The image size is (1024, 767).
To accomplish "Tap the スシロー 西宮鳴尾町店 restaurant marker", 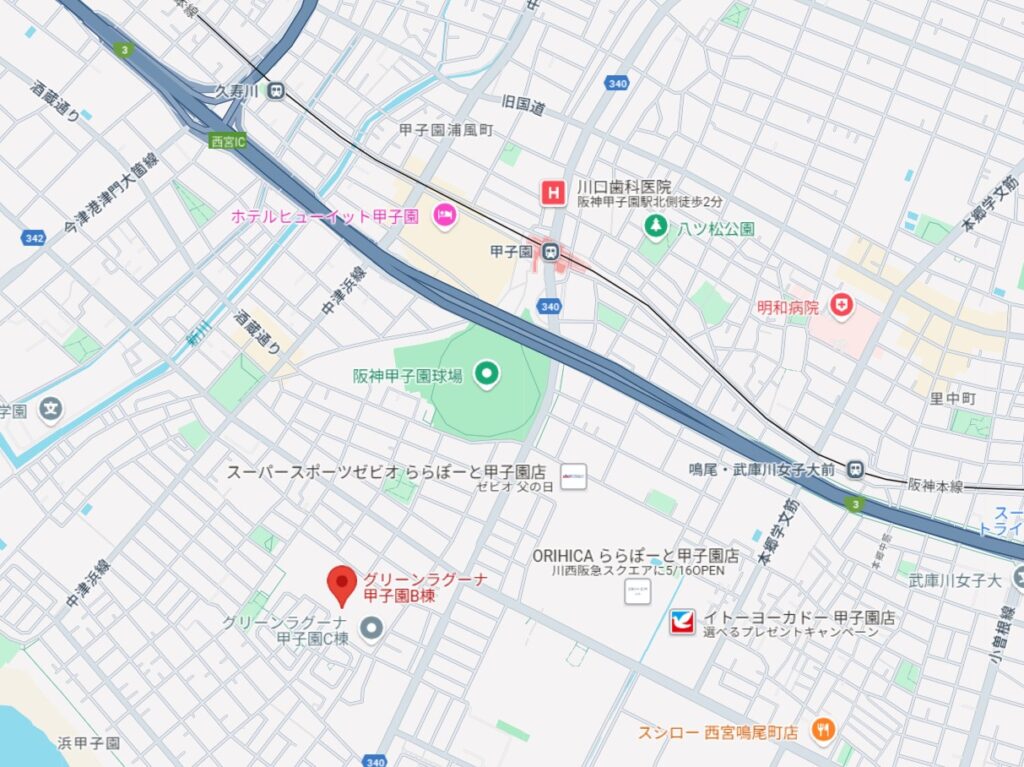I will [823, 731].
